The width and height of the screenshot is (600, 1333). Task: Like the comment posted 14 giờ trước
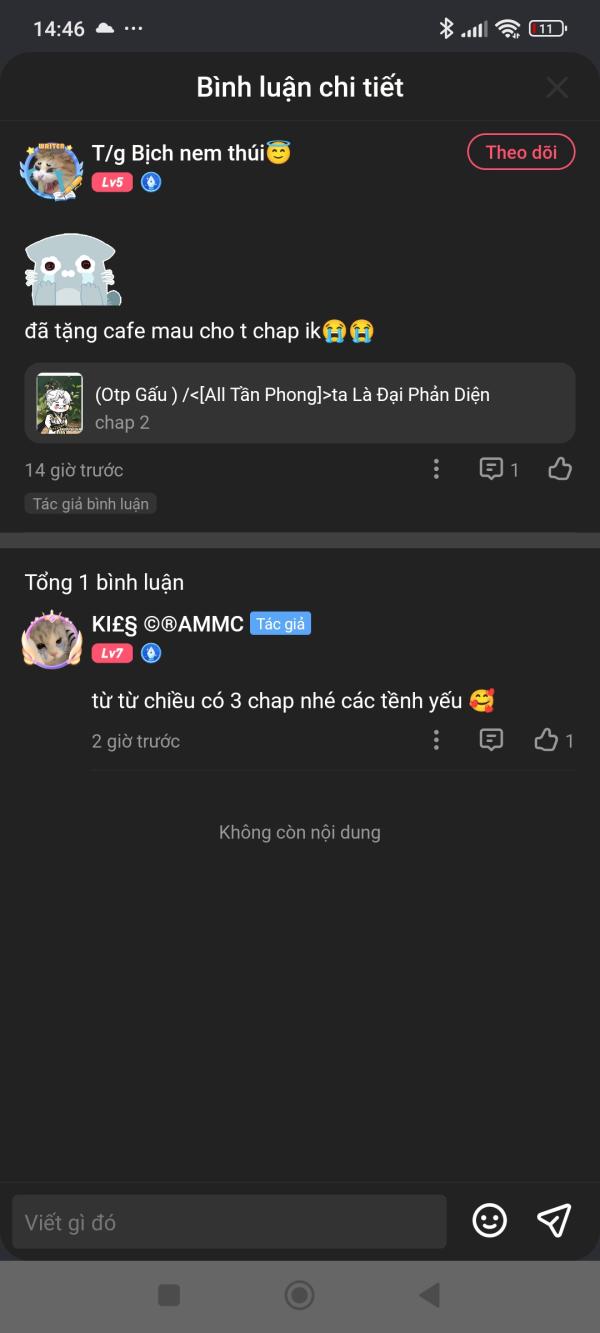coord(560,469)
